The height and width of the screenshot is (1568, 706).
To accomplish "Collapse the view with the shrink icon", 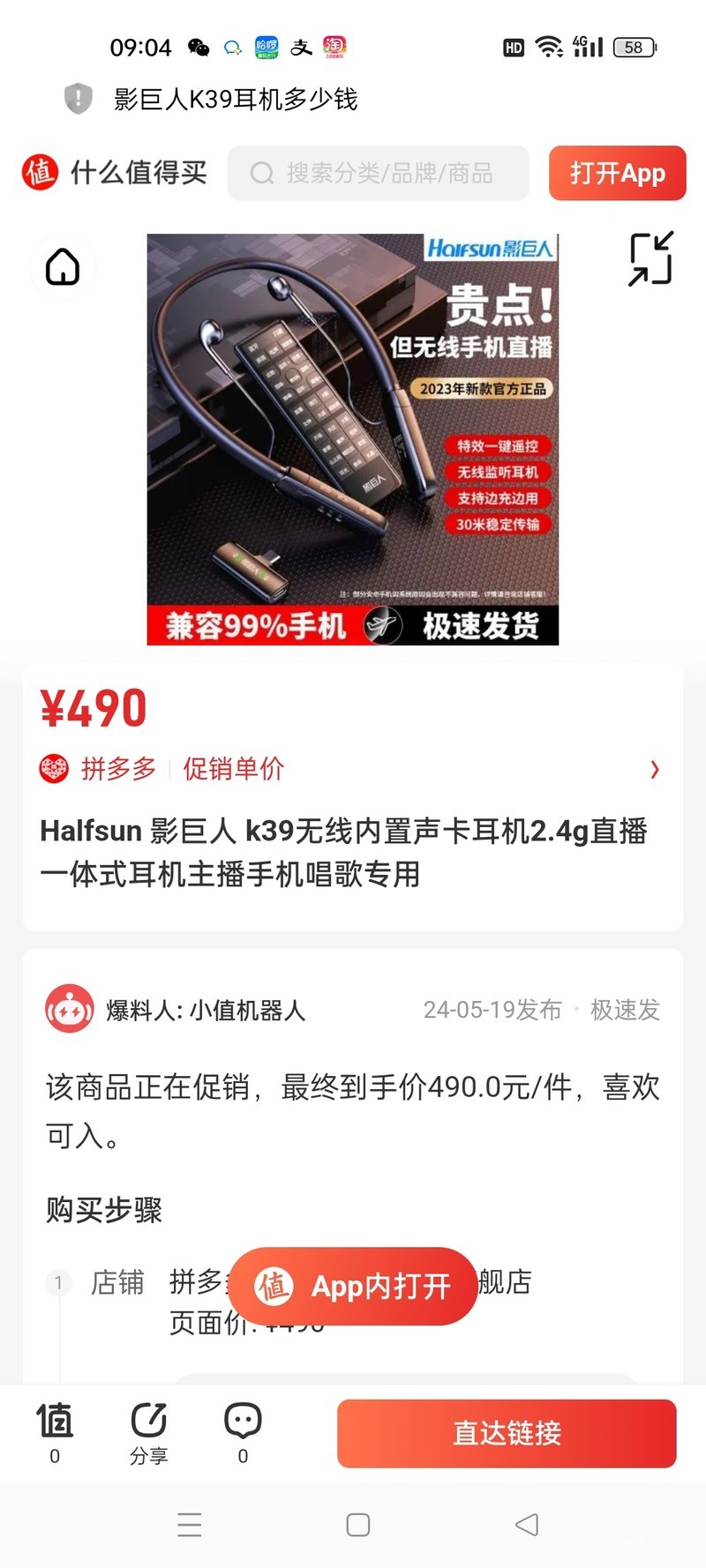I will [x=651, y=259].
